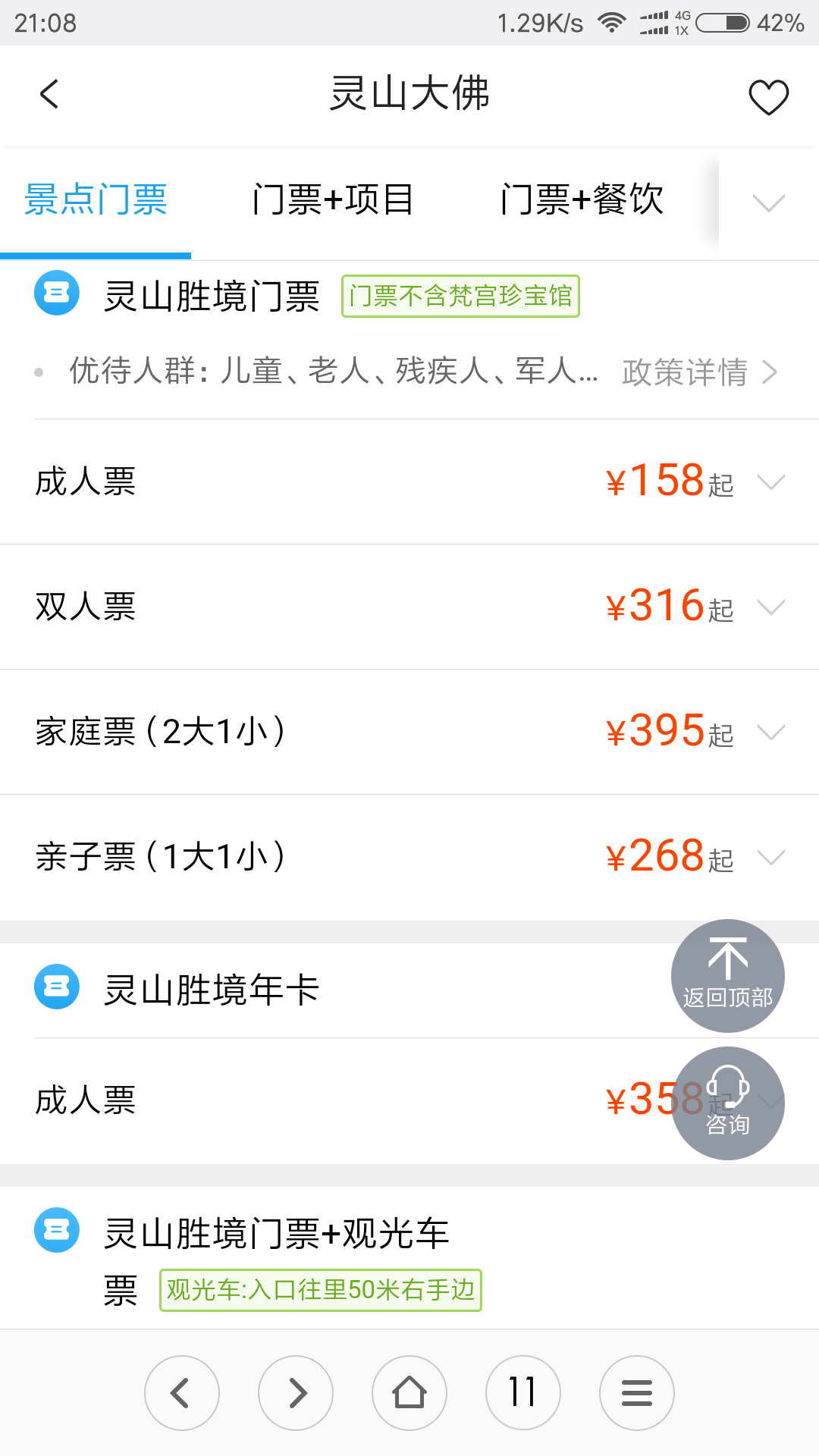This screenshot has width=819, height=1456.
Task: Open the browser tabs switcher showing 11
Action: click(523, 1392)
